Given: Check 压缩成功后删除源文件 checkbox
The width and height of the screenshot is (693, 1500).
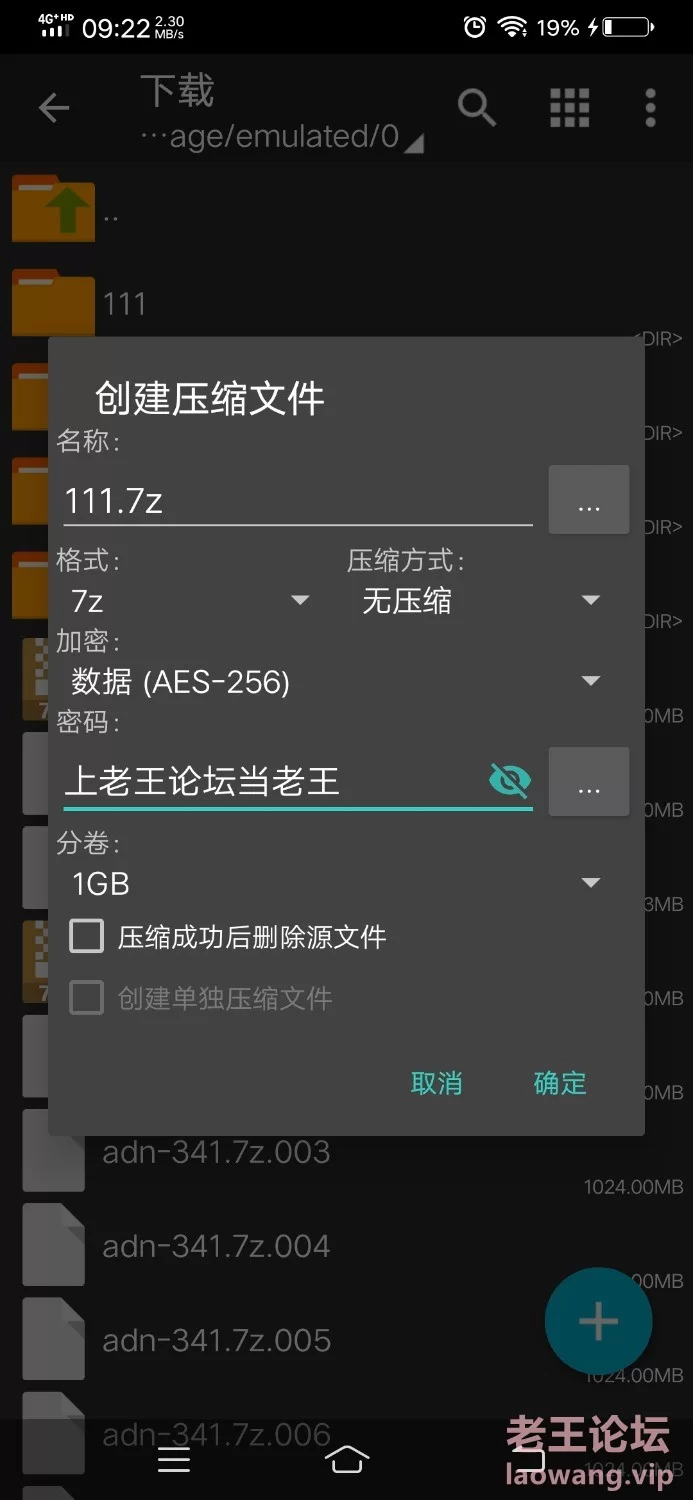Looking at the screenshot, I should (87, 937).
